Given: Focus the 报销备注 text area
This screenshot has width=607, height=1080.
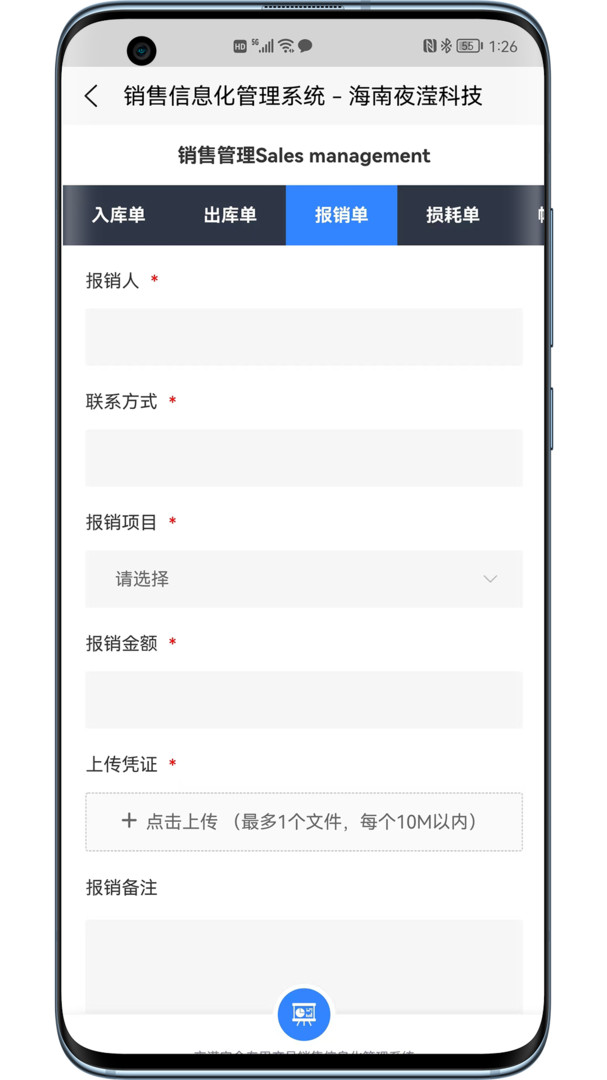Looking at the screenshot, I should pyautogui.click(x=303, y=960).
